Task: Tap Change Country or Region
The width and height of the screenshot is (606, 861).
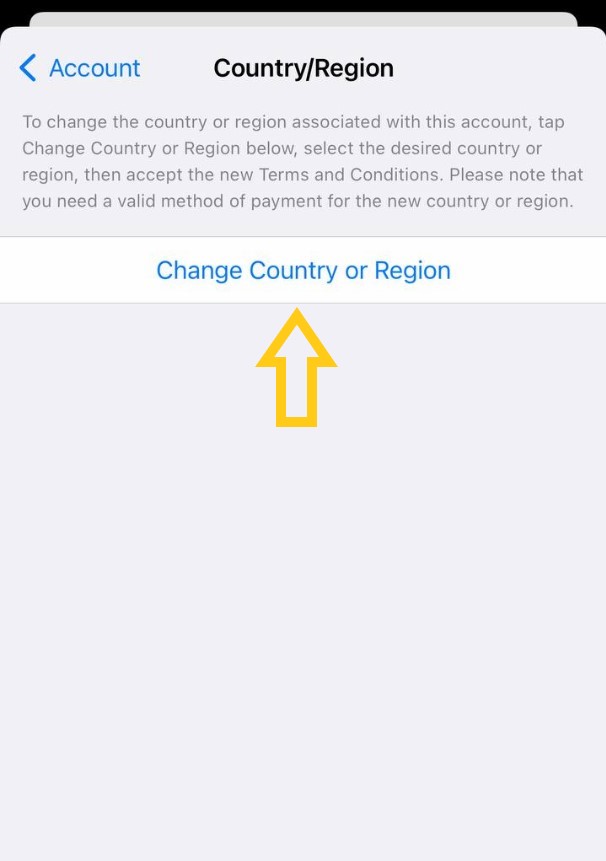Action: coord(303,270)
